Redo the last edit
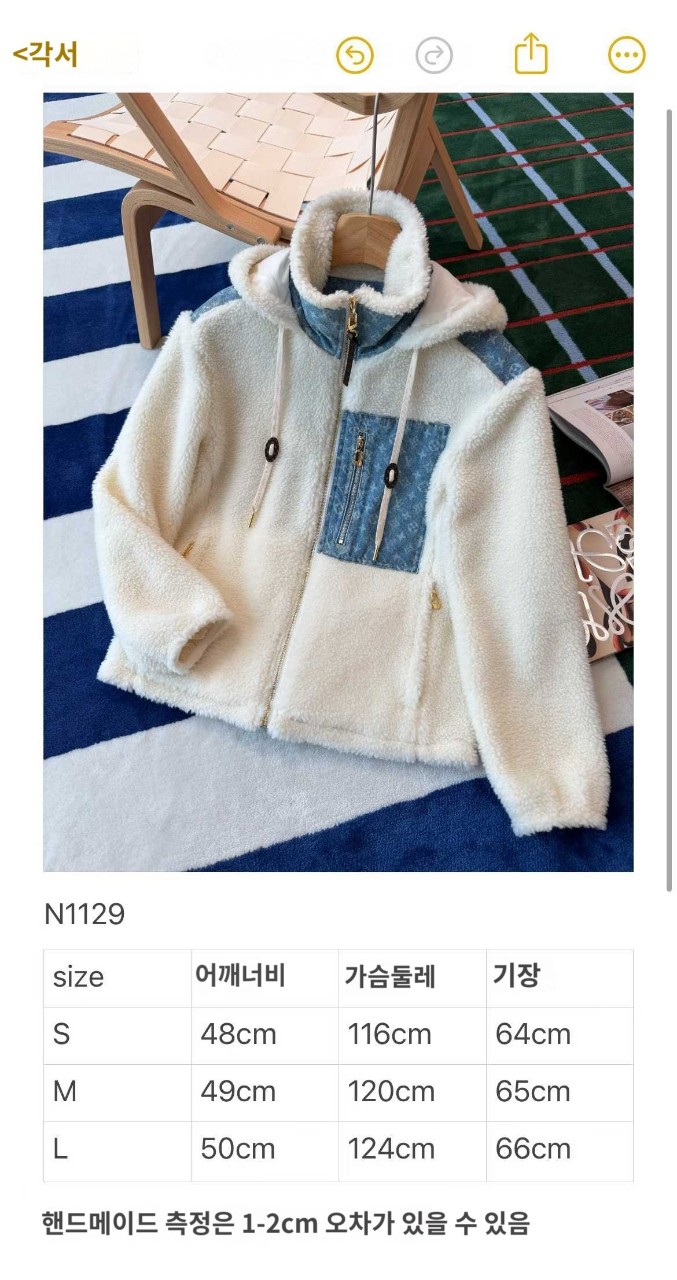 tap(433, 55)
